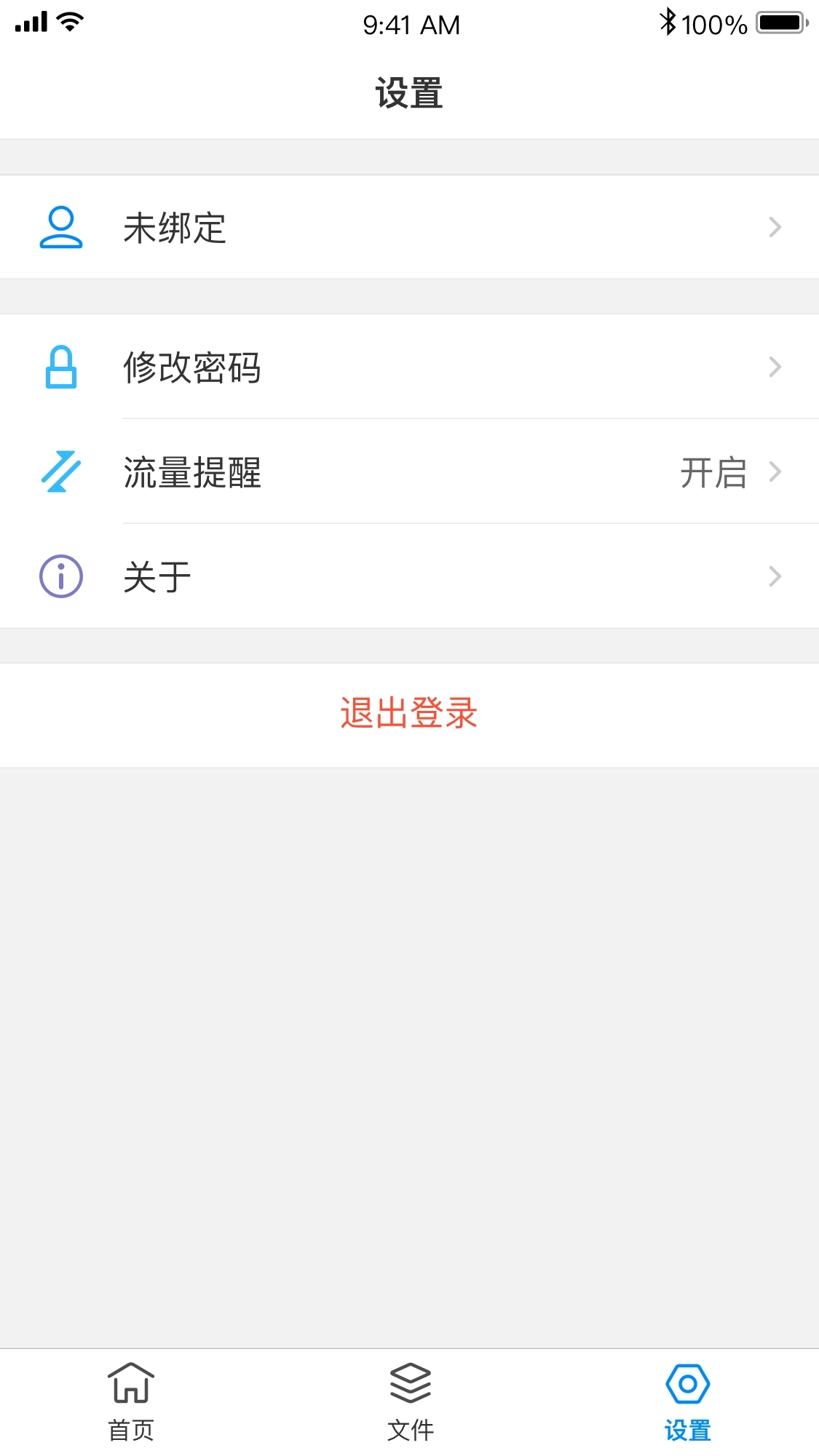Tap the Wi-Fi icon in status bar
This screenshot has width=819, height=1456.
point(68,22)
